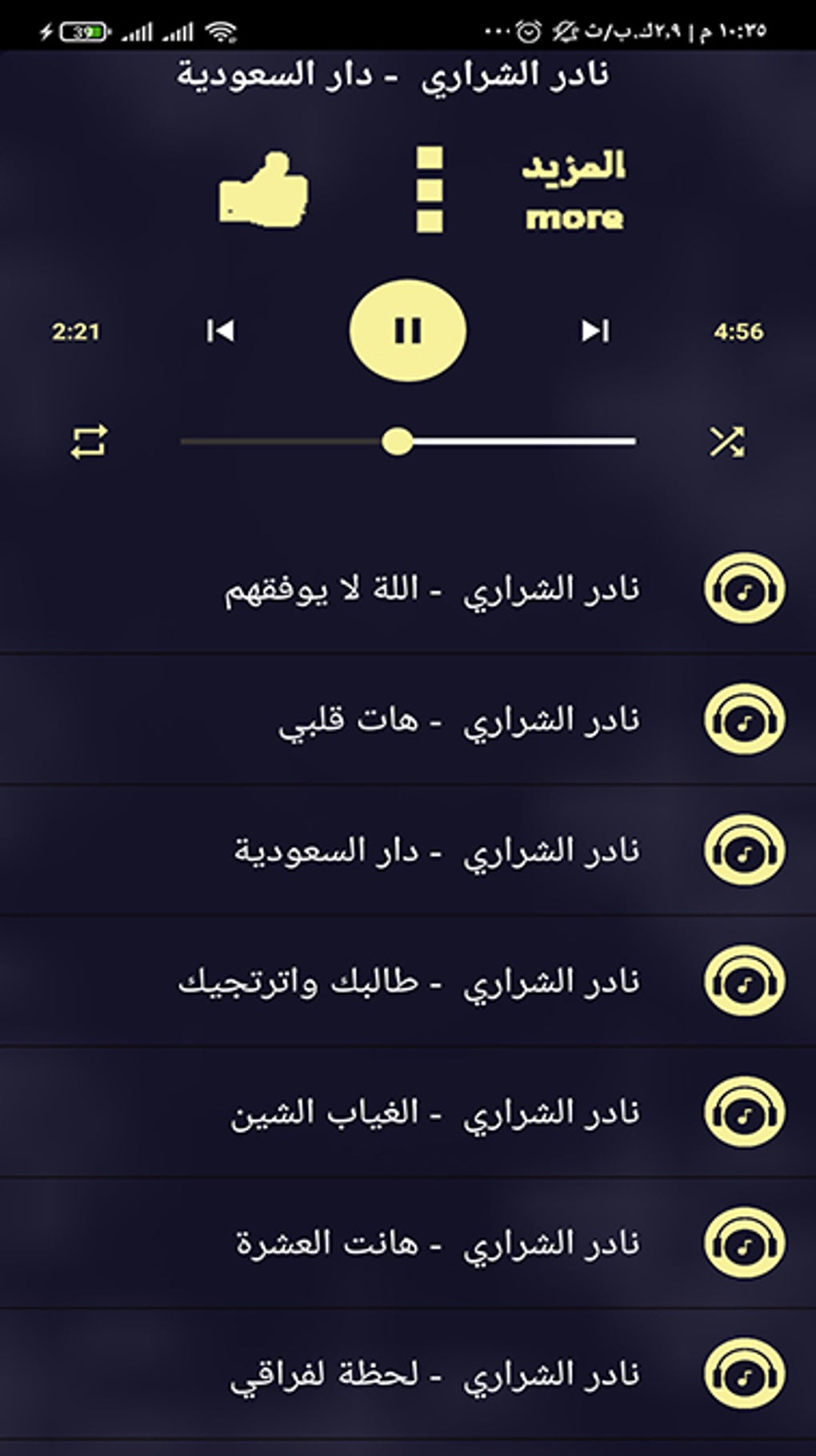Skip to the next track
The image size is (816, 1456).
pyautogui.click(x=594, y=330)
